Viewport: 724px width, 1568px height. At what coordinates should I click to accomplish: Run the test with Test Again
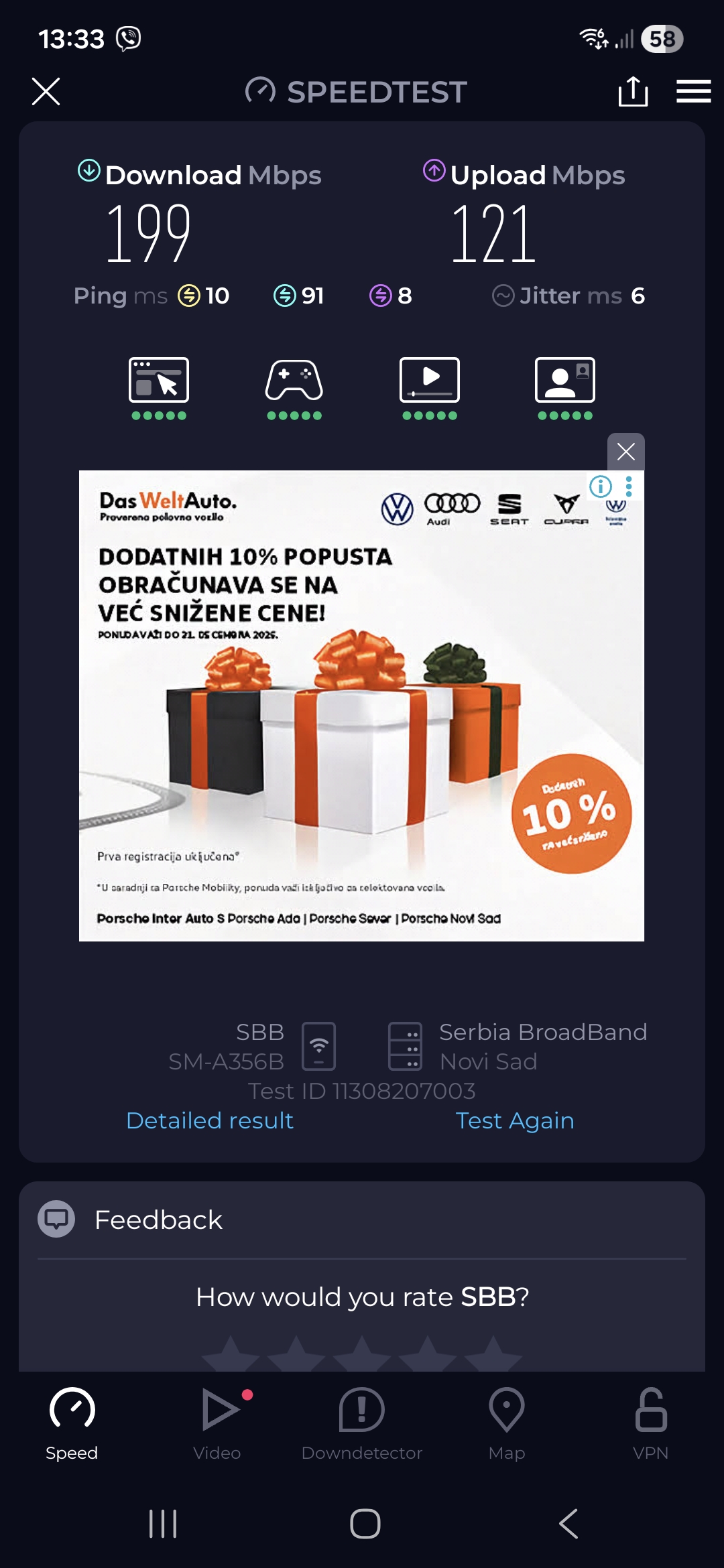(515, 1120)
